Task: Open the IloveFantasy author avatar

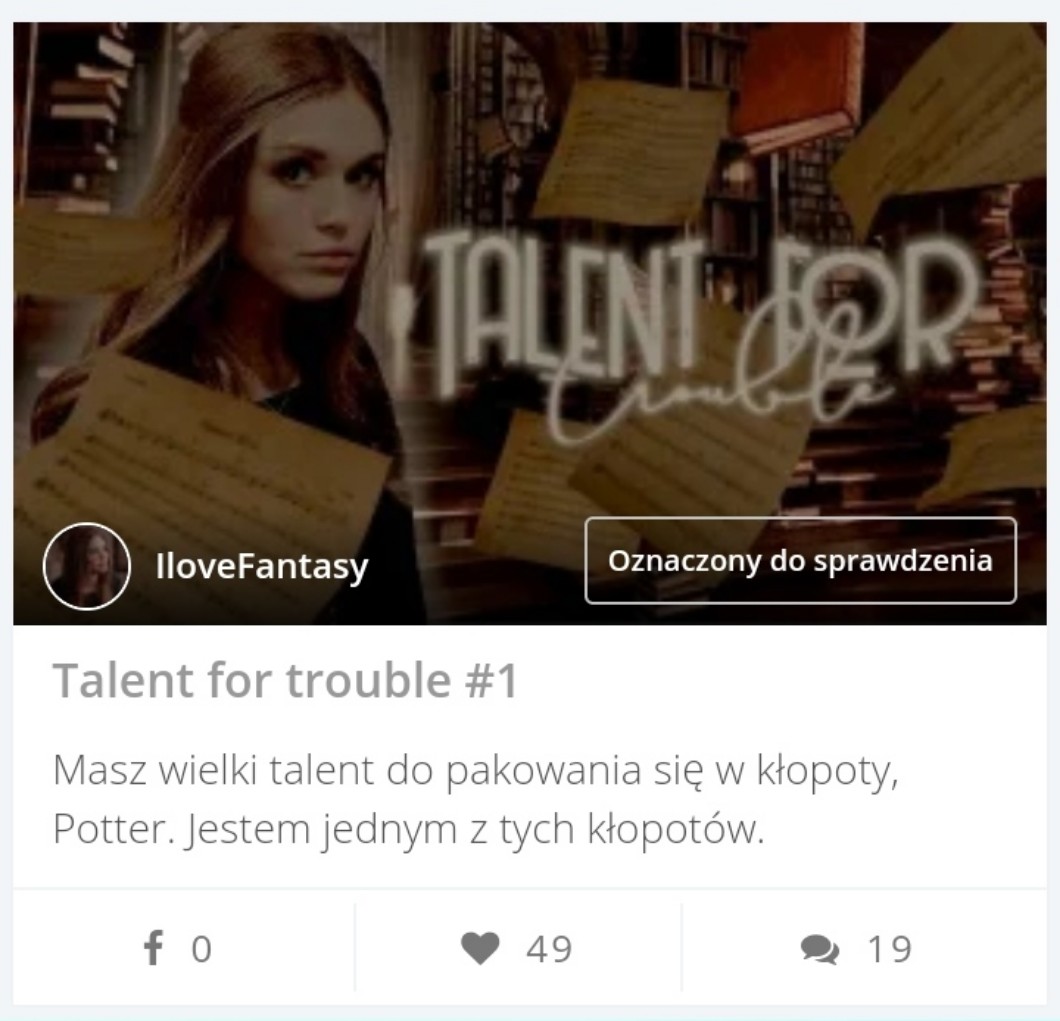Action: tap(87, 566)
